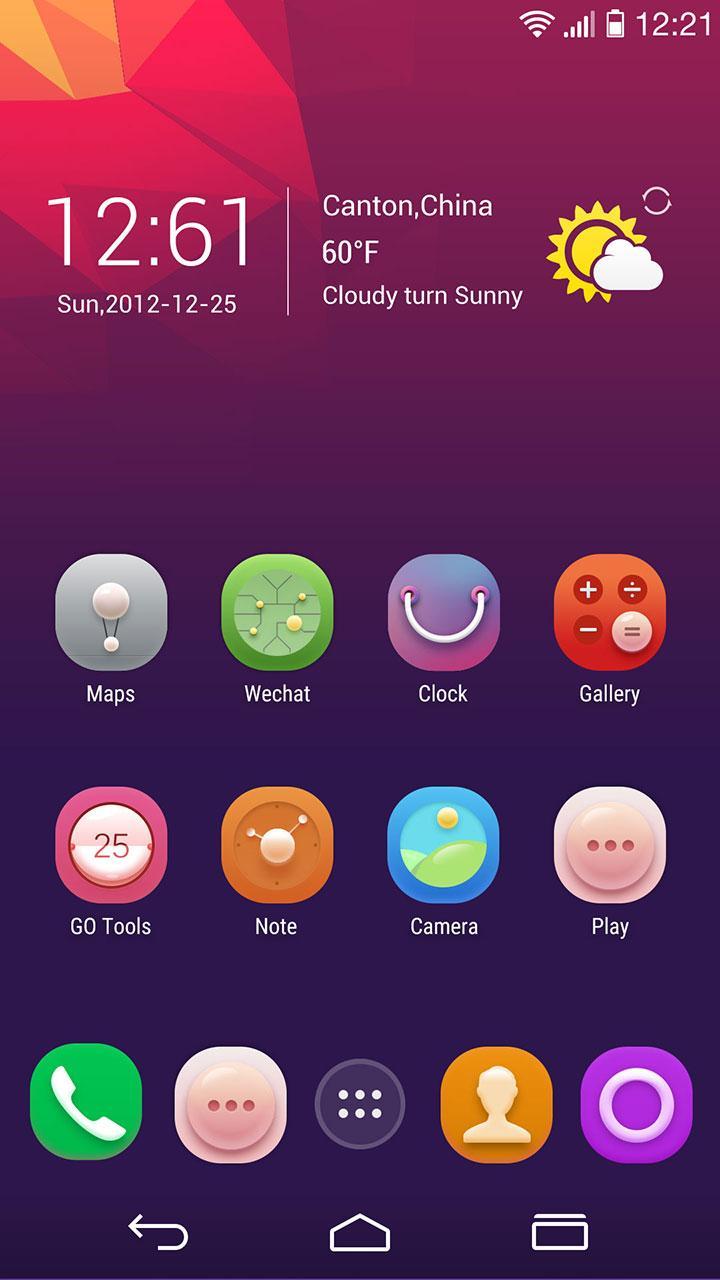Open the Camera app
This screenshot has width=720, height=1280.
click(443, 845)
